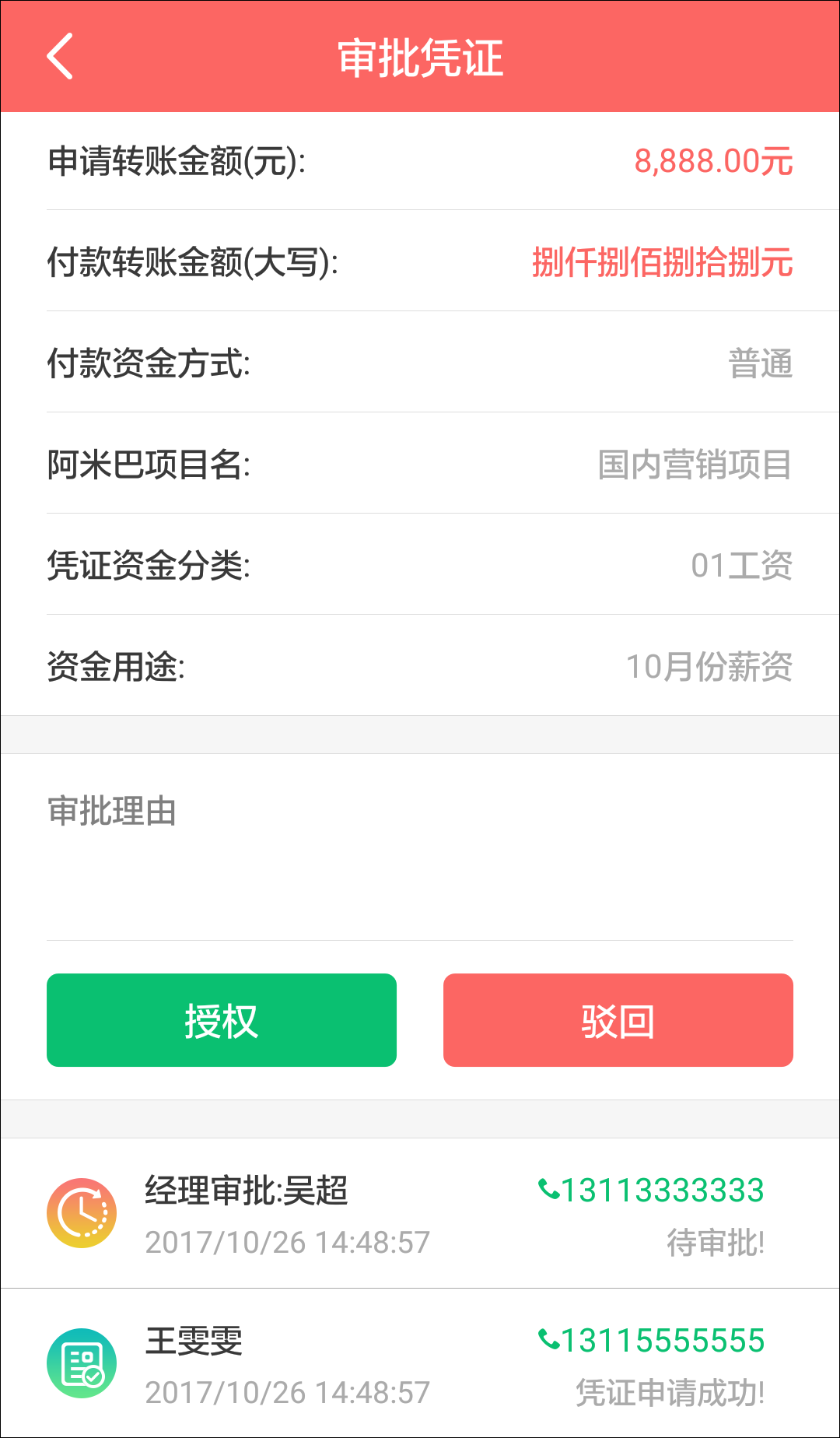Image resolution: width=840 pixels, height=1438 pixels.
Task: Call manager 吴超 via phone number link
Action: (665, 1189)
